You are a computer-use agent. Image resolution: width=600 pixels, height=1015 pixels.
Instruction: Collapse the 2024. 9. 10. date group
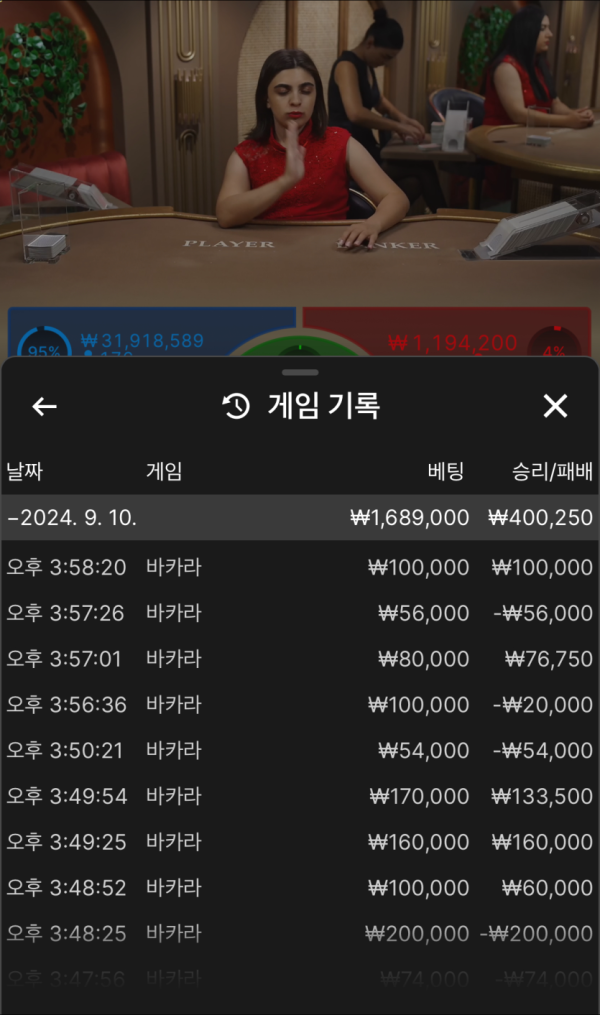click(x=300, y=518)
